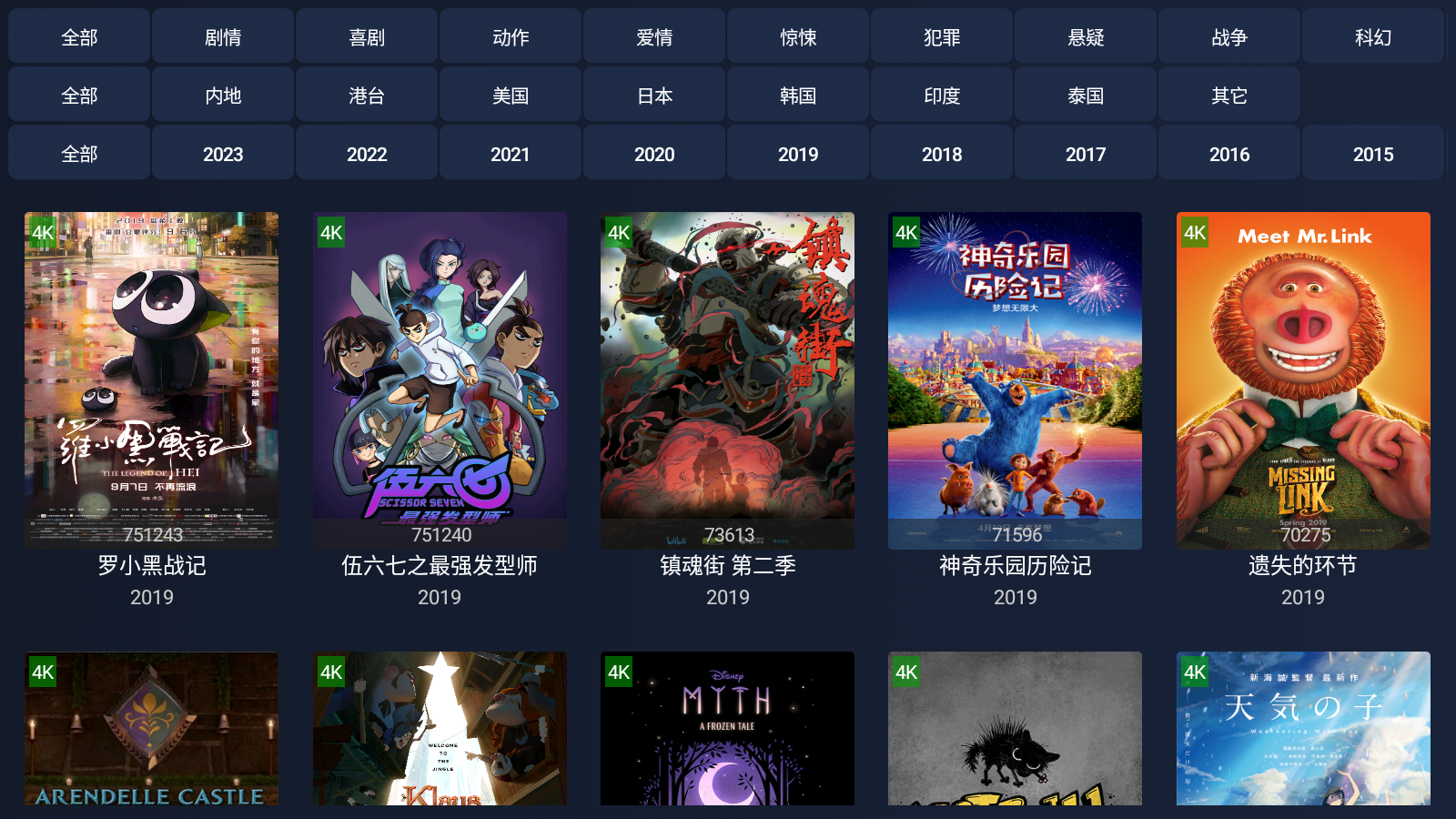Select the 动作 genre filter
Image resolution: width=1456 pixels, height=819 pixels.
coord(511,37)
